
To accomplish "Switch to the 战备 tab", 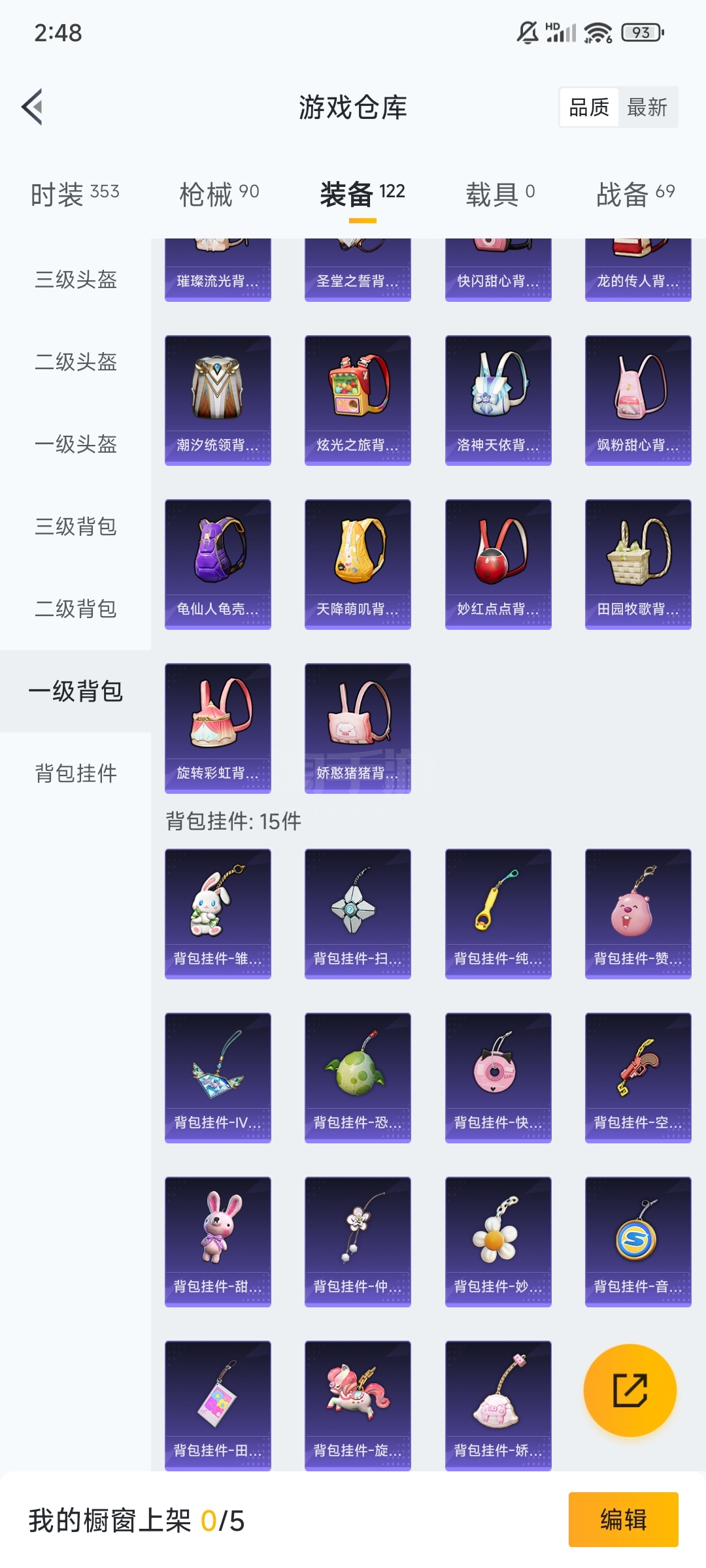I will click(635, 194).
